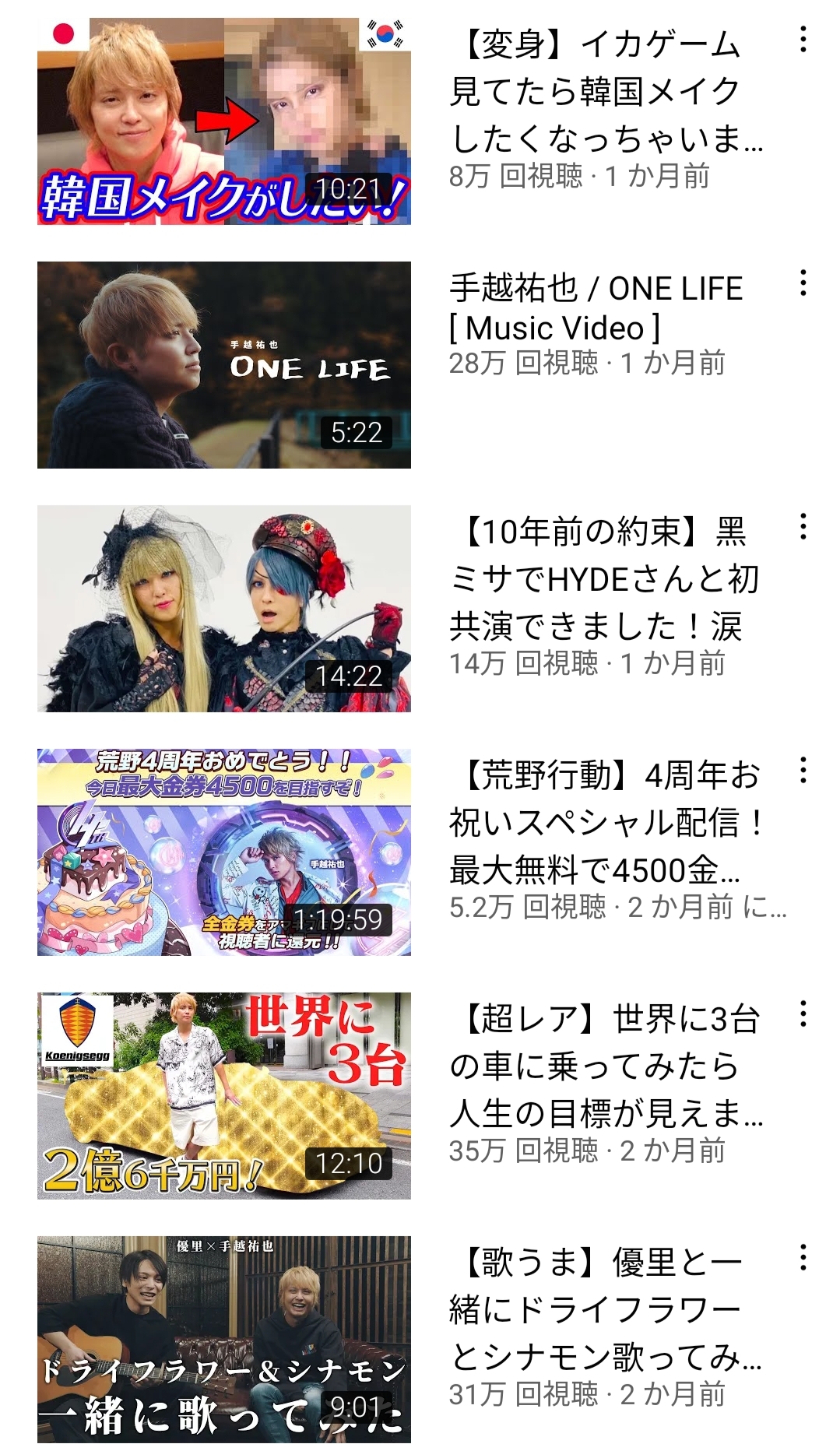Play the ONE LIFE Music Video
The height and width of the screenshot is (1451, 840).
pyautogui.click(x=224, y=365)
